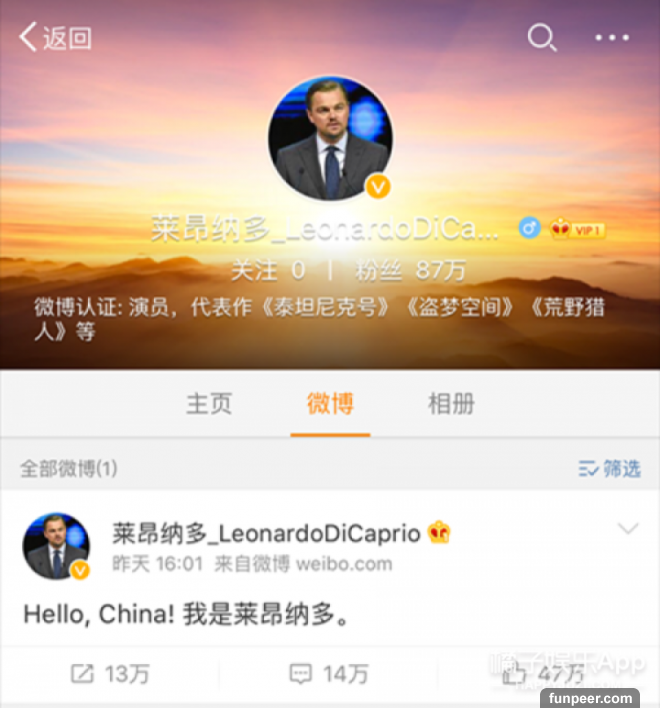Screen dimensions: 660x708
Task: Like the Hello, China post
Action: coord(545,674)
